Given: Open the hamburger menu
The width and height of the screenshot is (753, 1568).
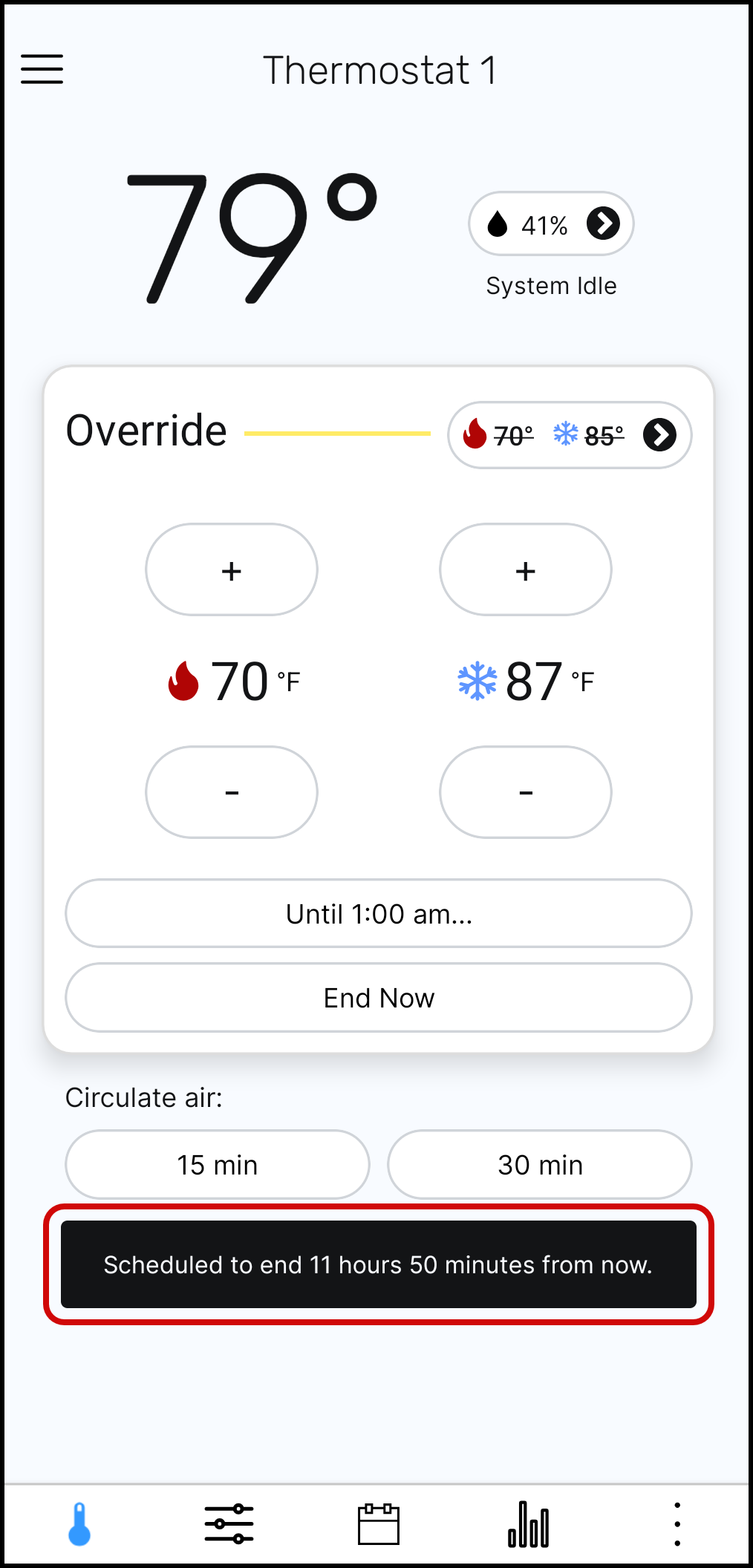Looking at the screenshot, I should tap(42, 69).
